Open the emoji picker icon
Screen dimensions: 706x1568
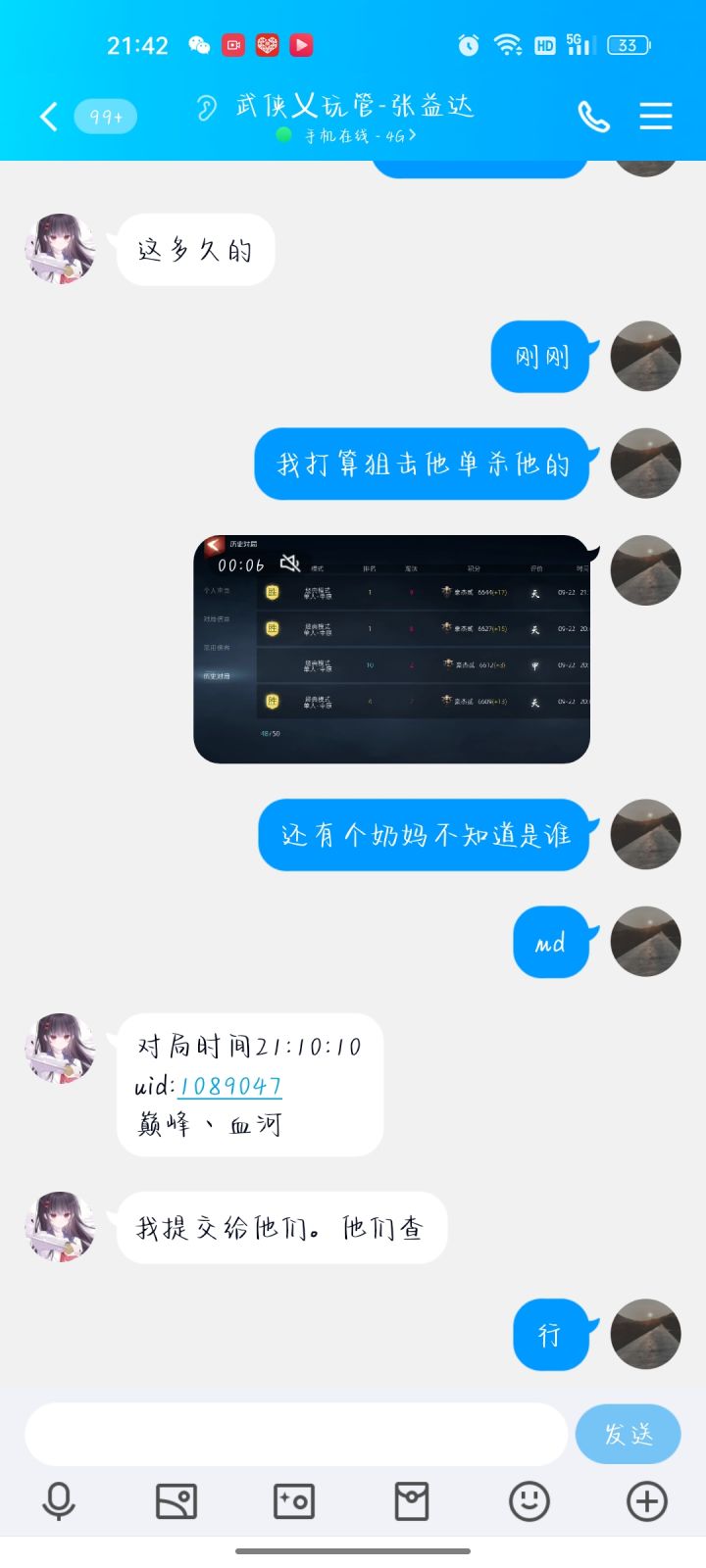click(529, 1500)
